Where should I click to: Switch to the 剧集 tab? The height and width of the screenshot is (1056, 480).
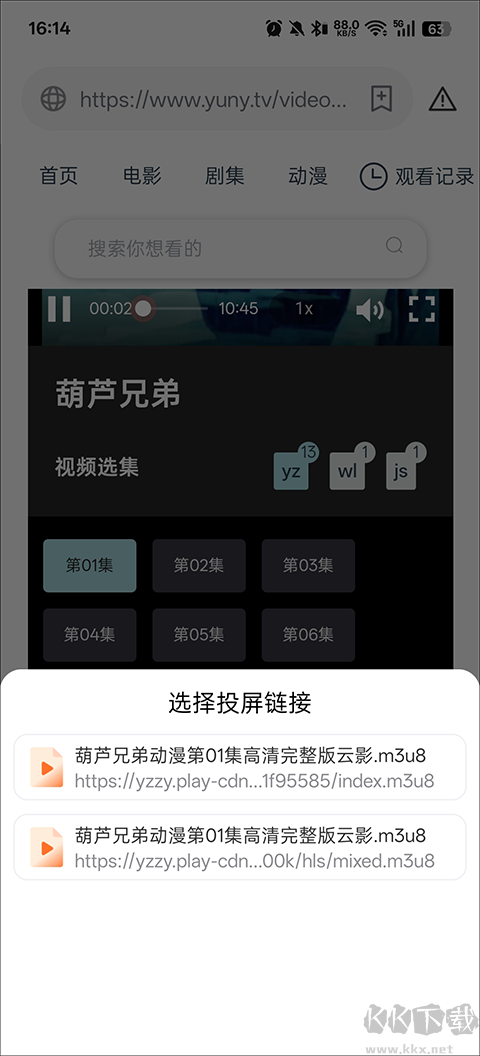coord(225,176)
